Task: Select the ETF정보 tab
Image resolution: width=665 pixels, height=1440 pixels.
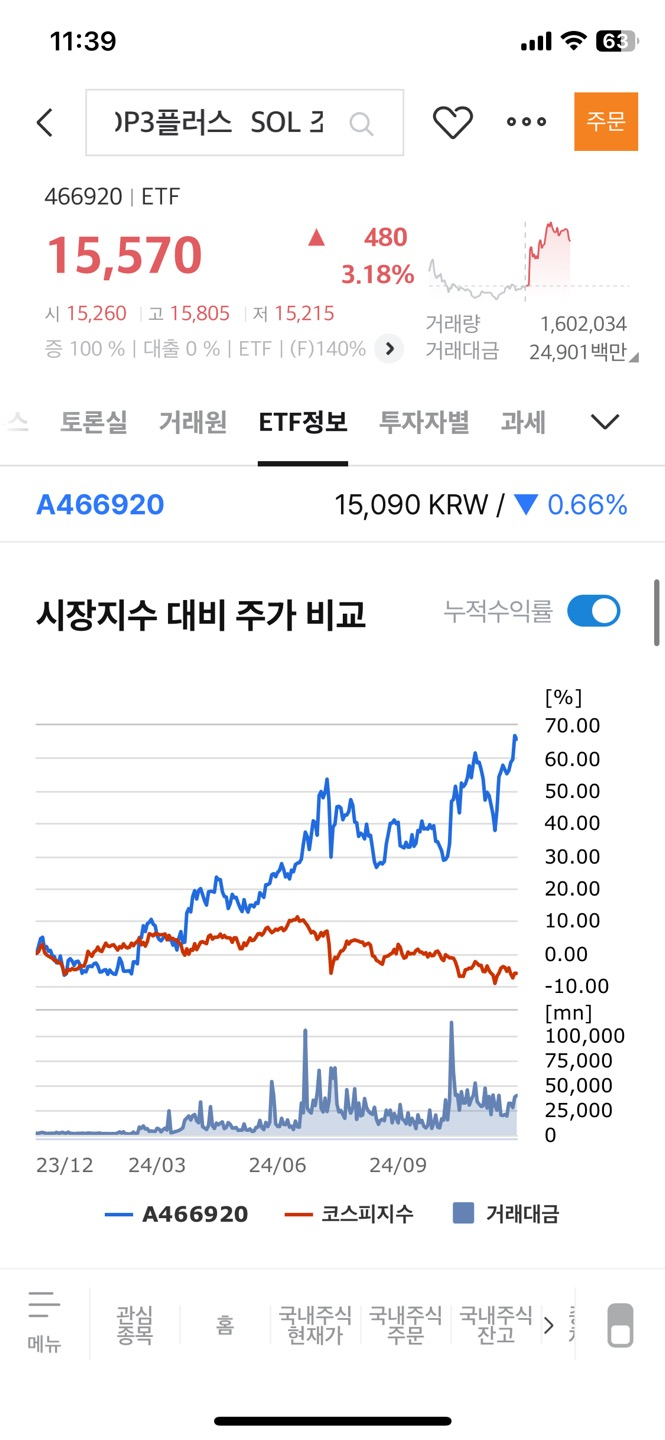Action: pyautogui.click(x=303, y=422)
